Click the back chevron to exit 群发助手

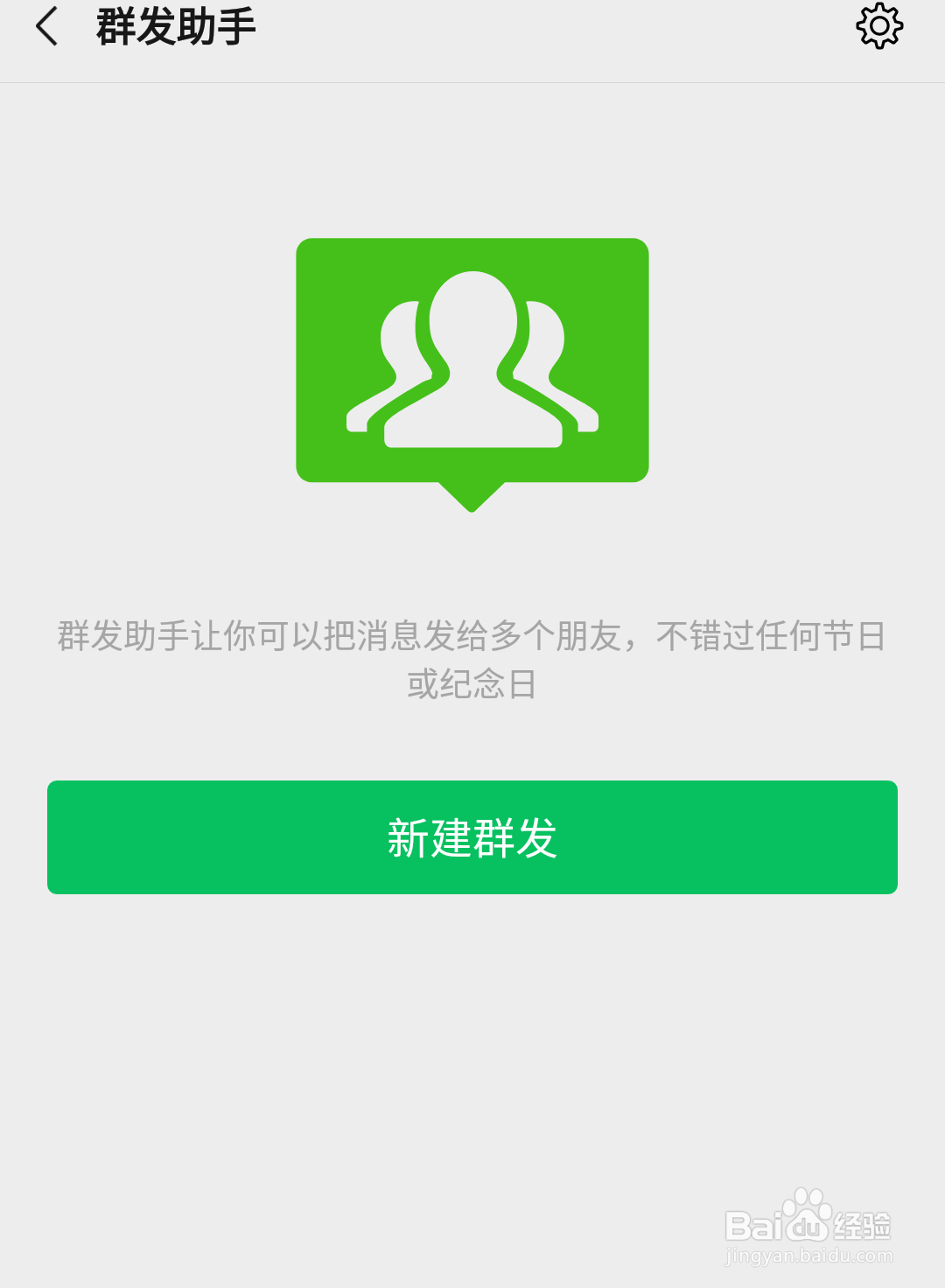click(x=45, y=26)
